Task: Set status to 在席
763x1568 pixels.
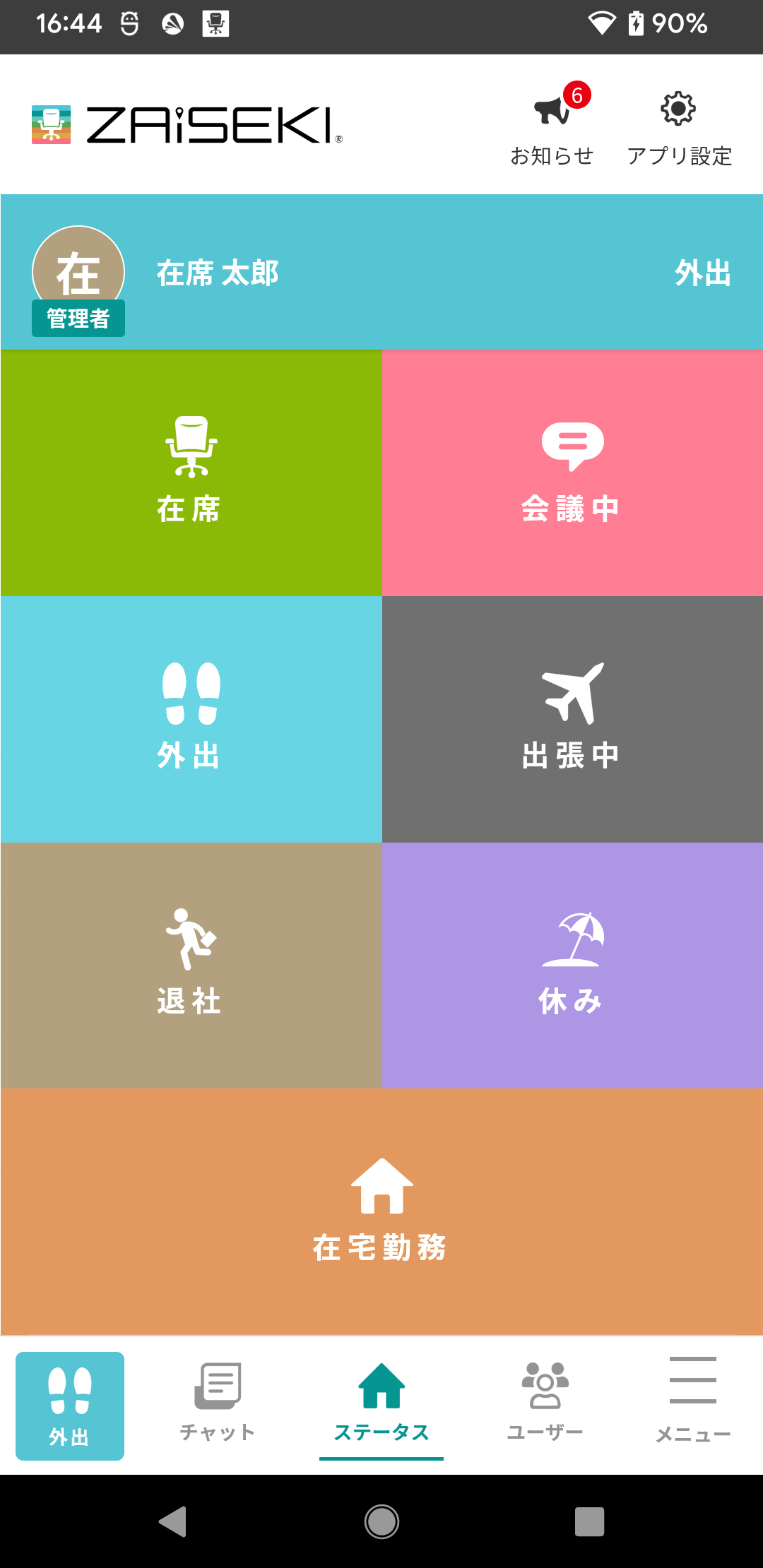Action: 191,473
